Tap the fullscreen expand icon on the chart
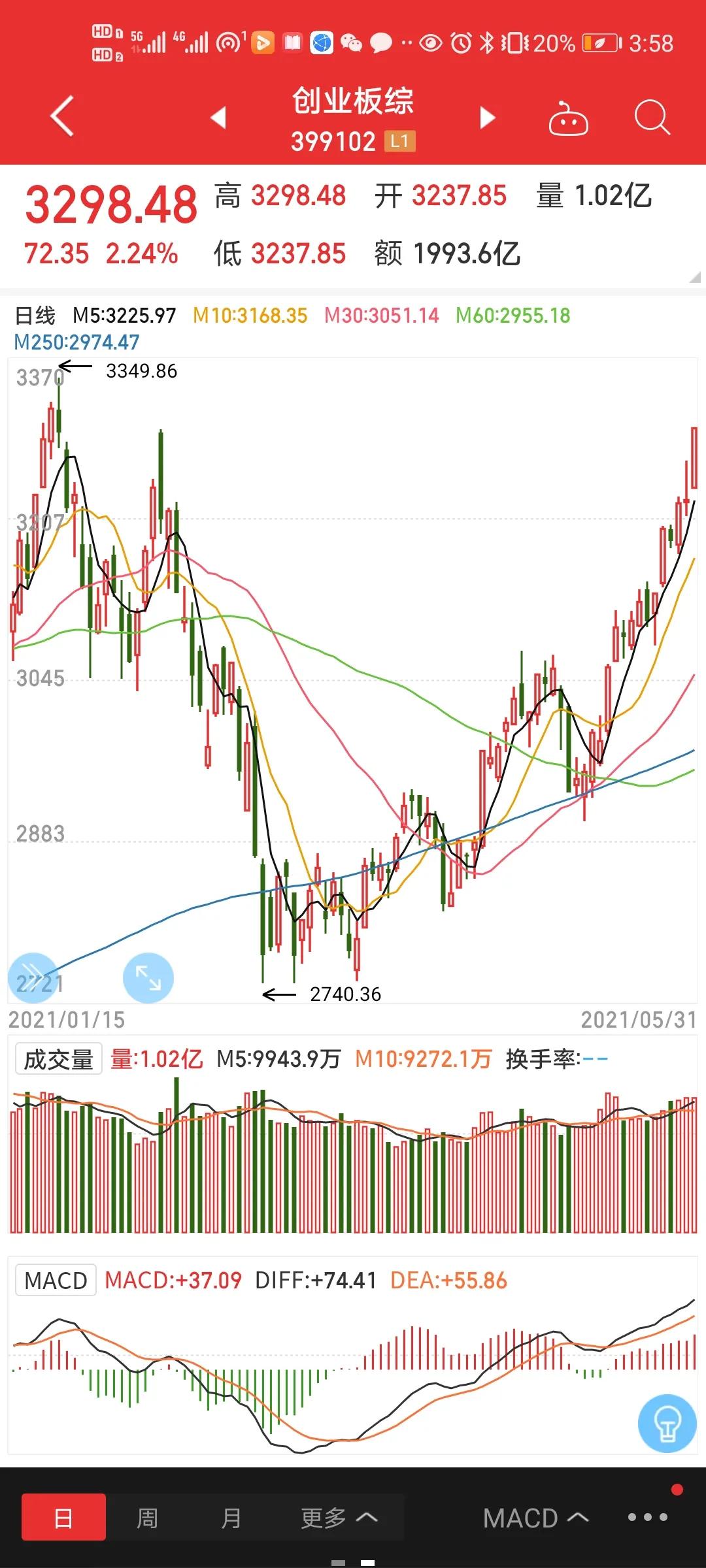Image resolution: width=706 pixels, height=1568 pixels. point(149,977)
